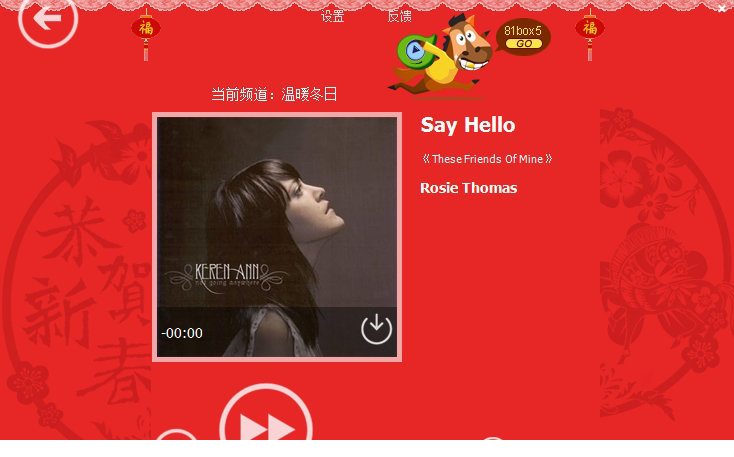Tap the 81box5 GO banner
The image size is (734, 457).
coord(523,37)
